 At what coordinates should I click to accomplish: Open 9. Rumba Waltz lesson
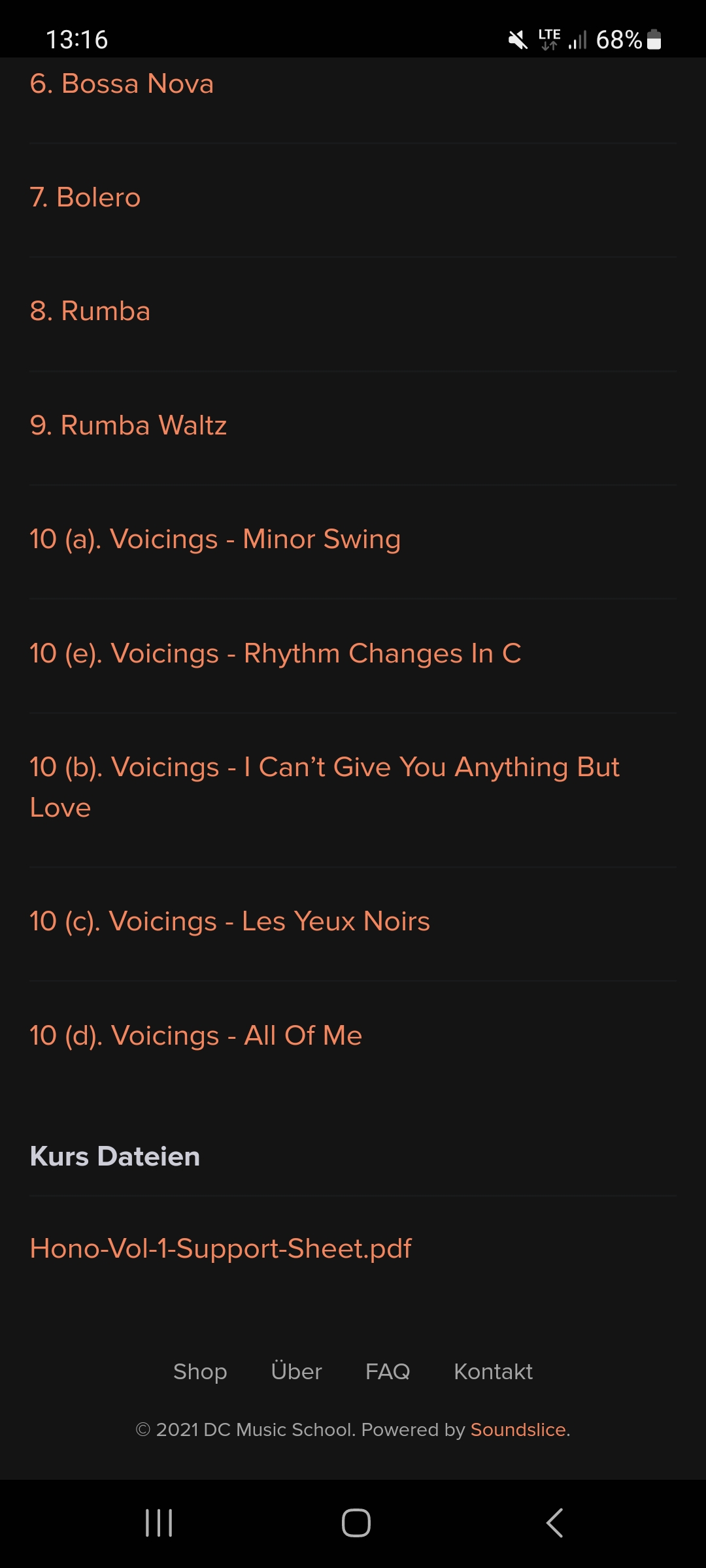click(x=129, y=425)
